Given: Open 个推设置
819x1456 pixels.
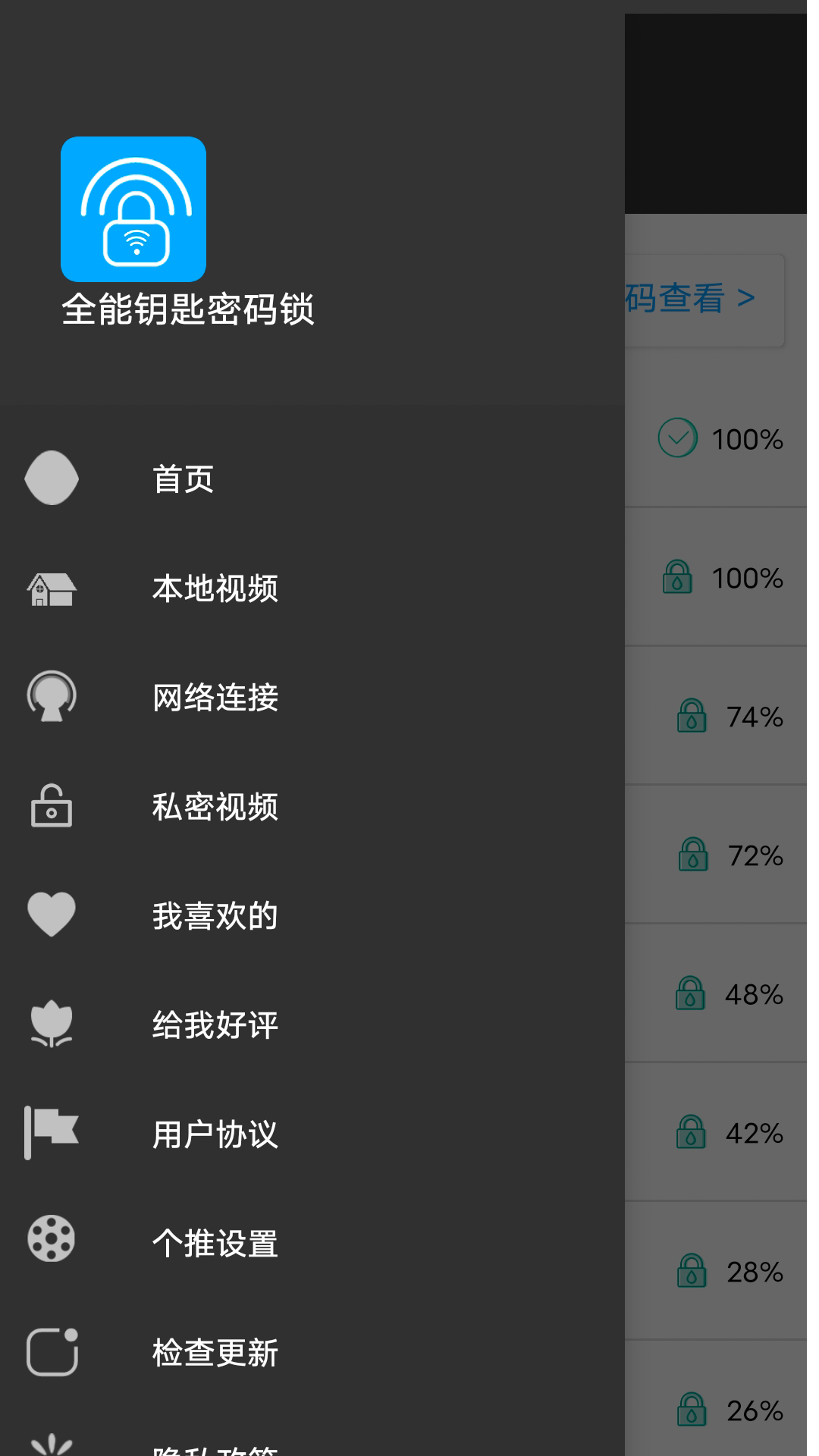Looking at the screenshot, I should coord(215,1244).
